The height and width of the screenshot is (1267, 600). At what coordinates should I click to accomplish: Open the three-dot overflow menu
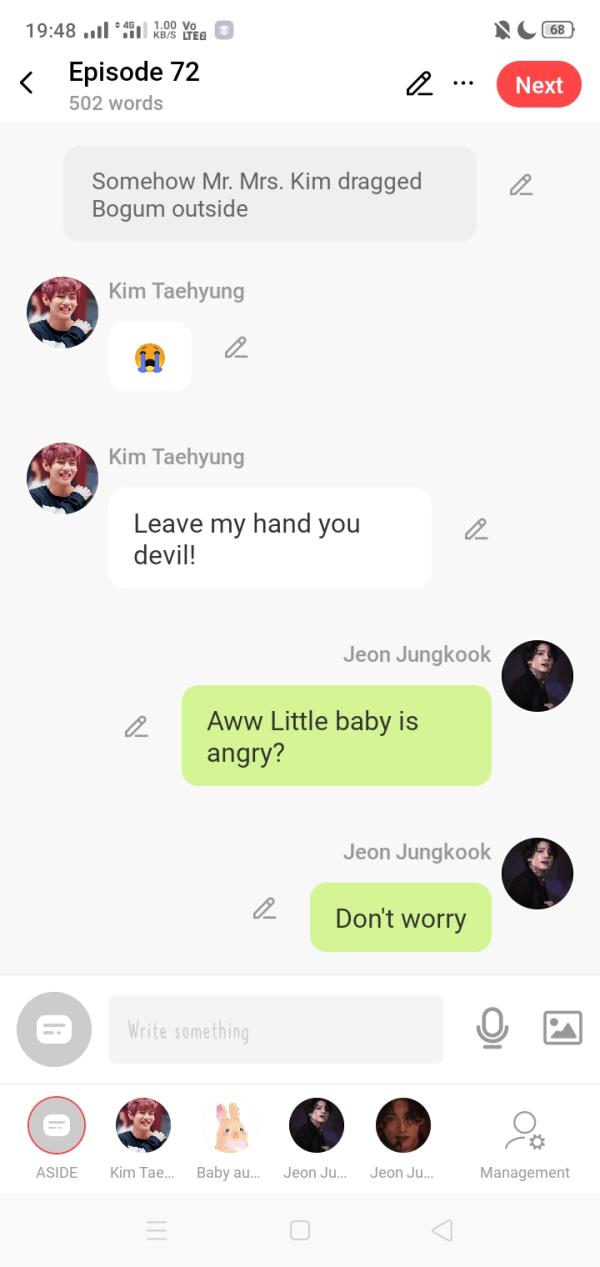463,84
